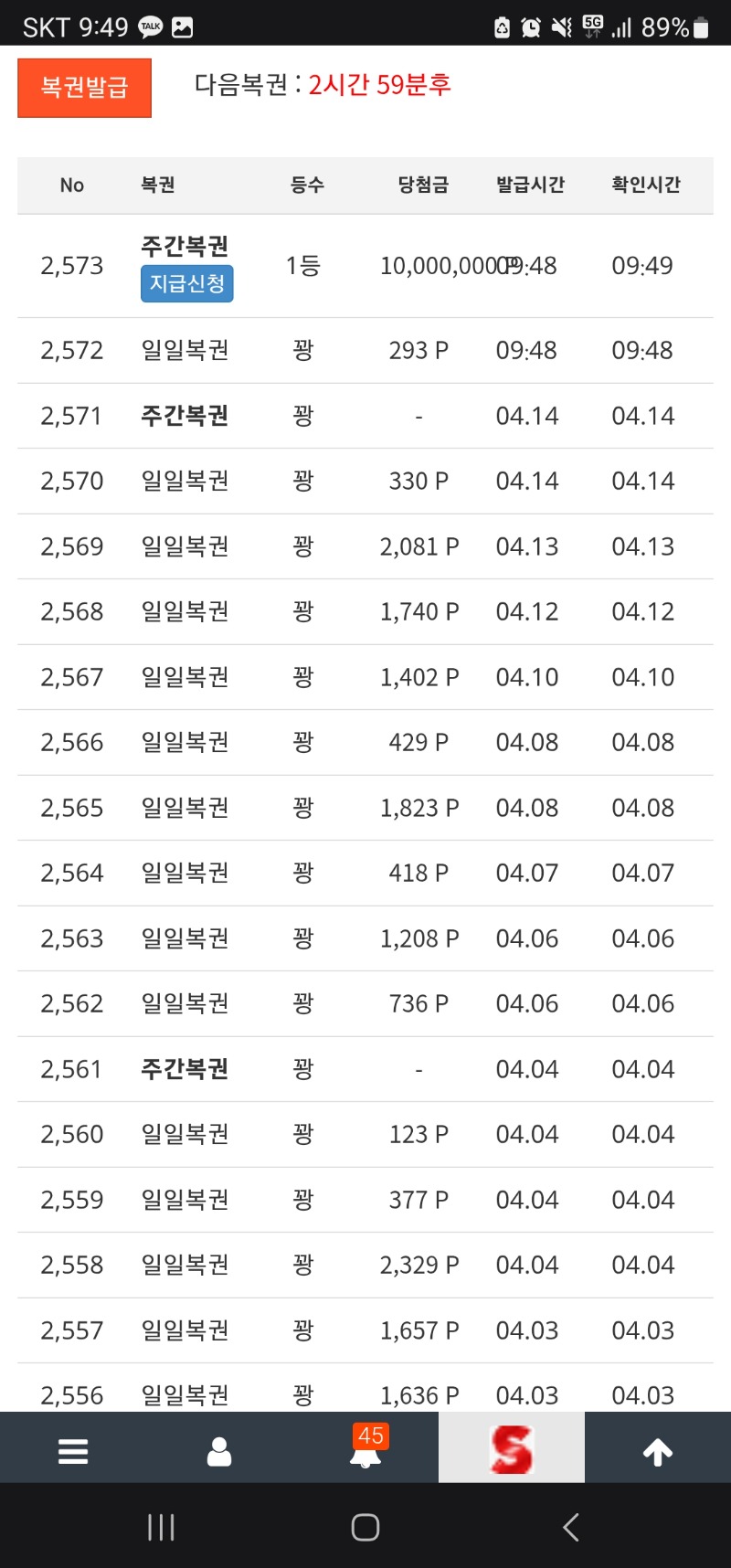Open the notifications bell with 45 badge
The image size is (731, 1568).
(365, 1451)
